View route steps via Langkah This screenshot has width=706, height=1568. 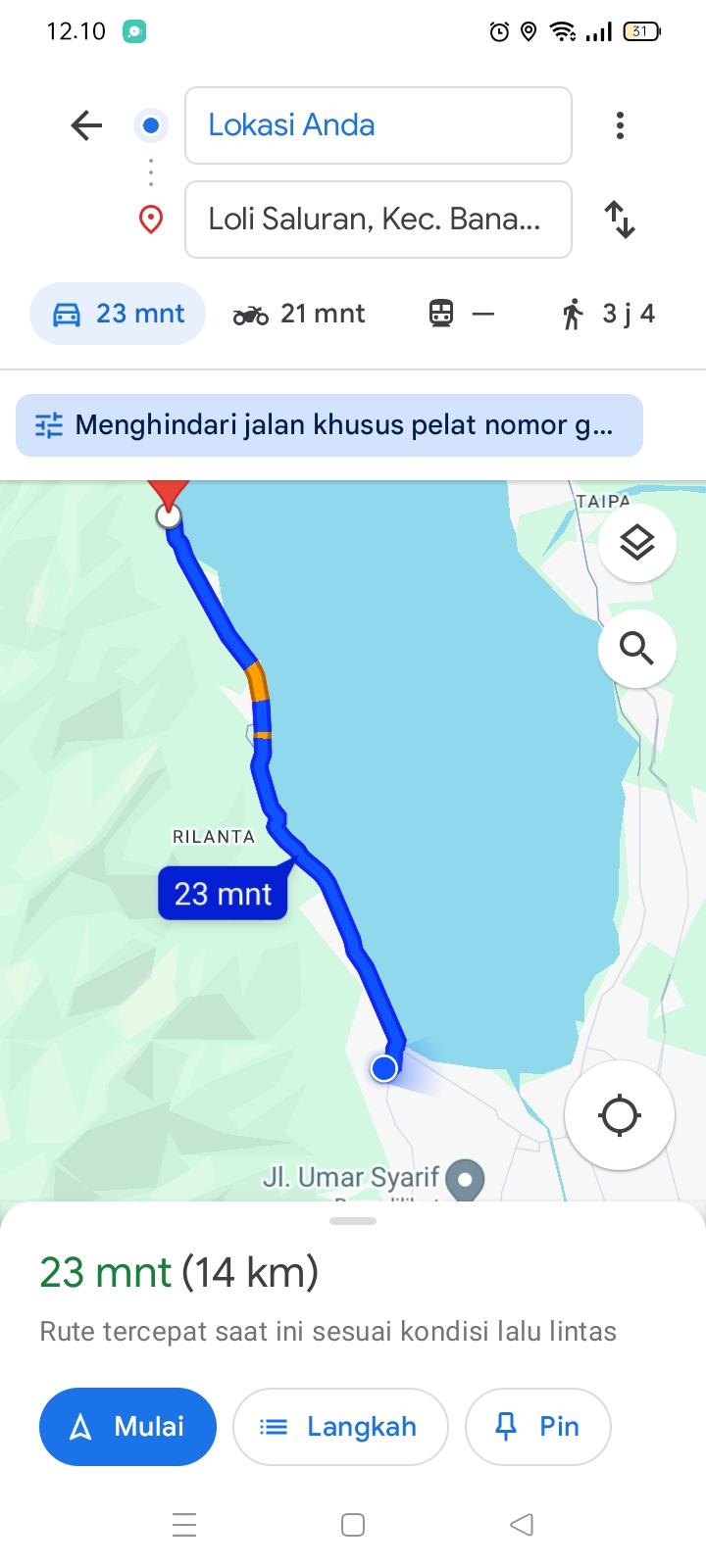(x=340, y=1427)
